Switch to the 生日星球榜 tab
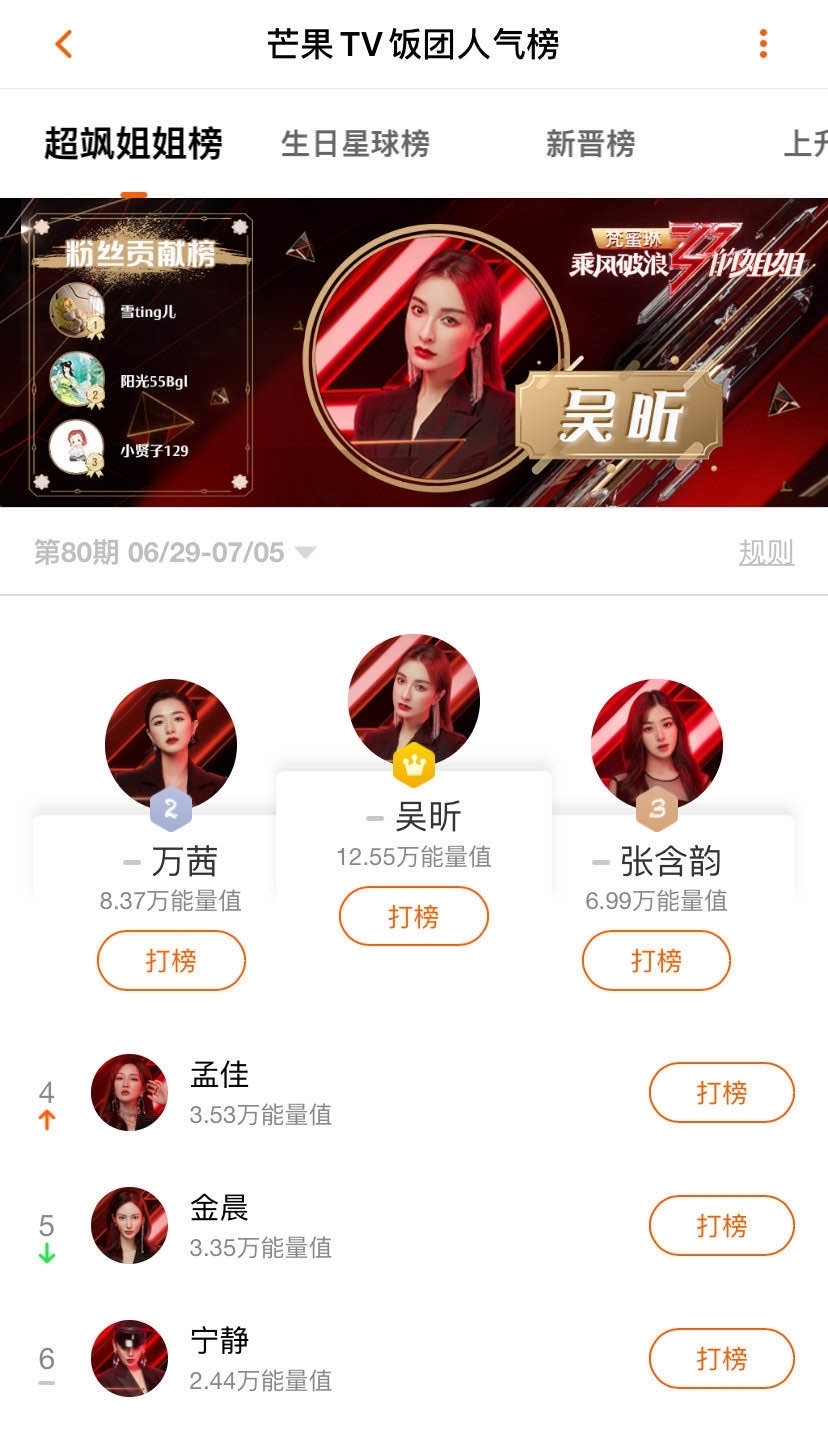This screenshot has width=828, height=1448. coord(355,145)
